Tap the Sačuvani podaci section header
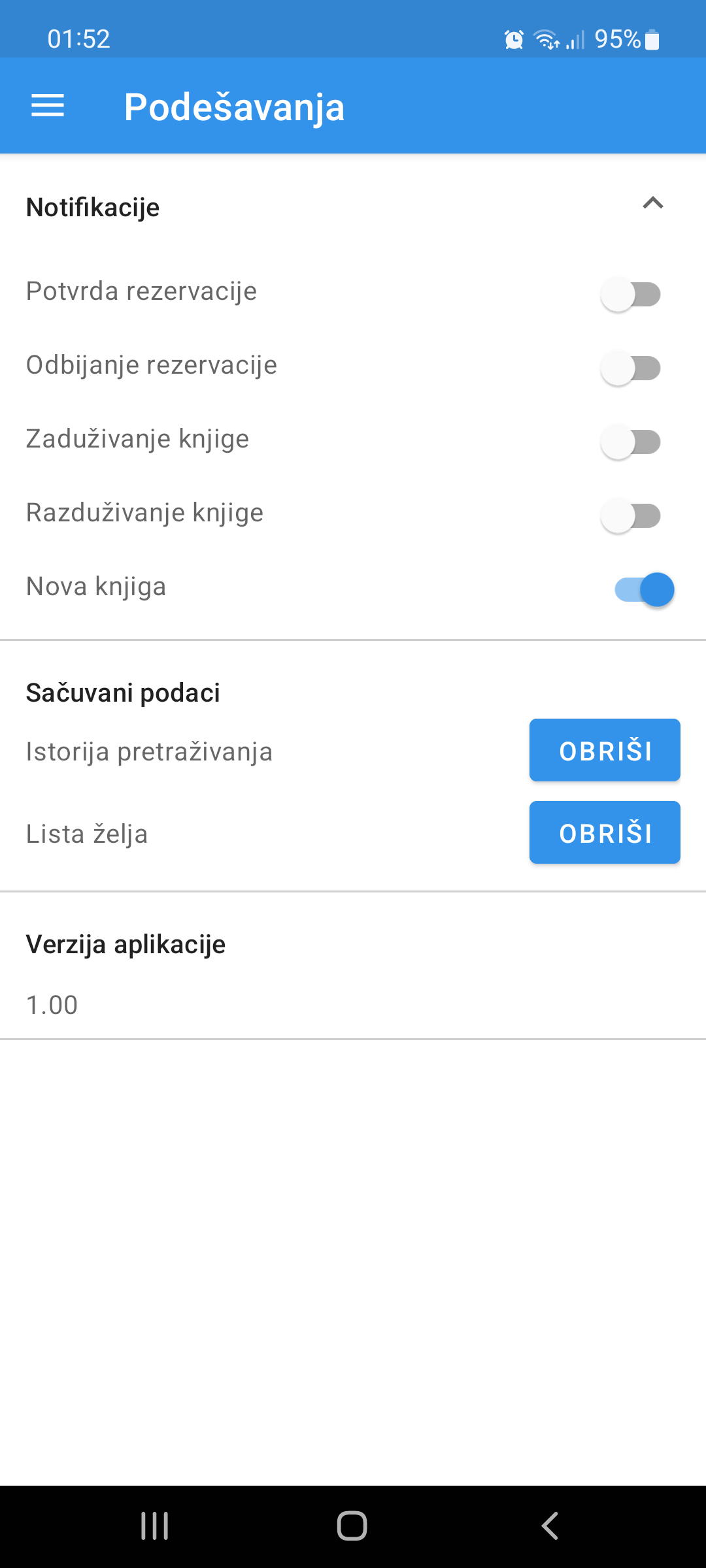Screen dimensions: 706x1568 click(x=123, y=693)
